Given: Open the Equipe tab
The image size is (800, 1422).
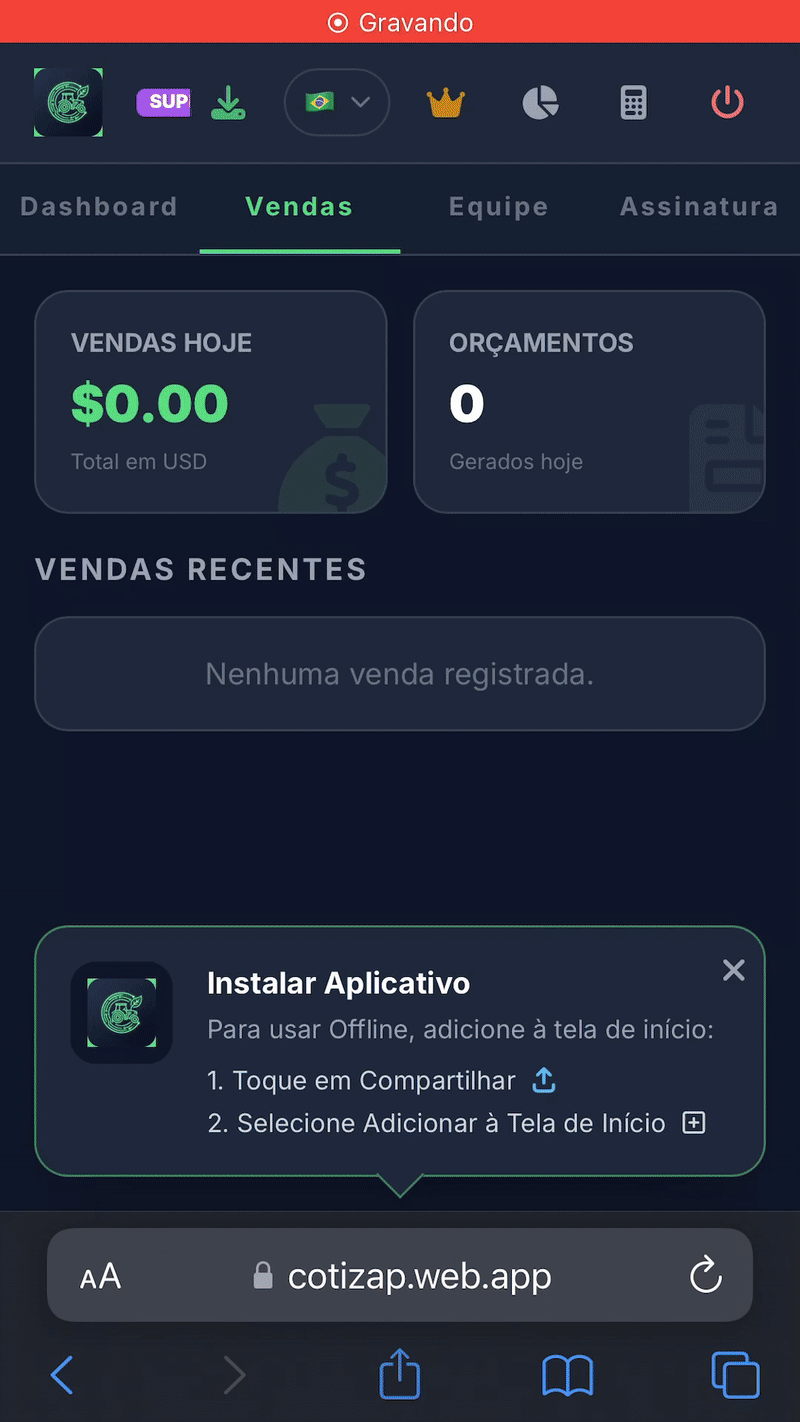Looking at the screenshot, I should 498,206.
